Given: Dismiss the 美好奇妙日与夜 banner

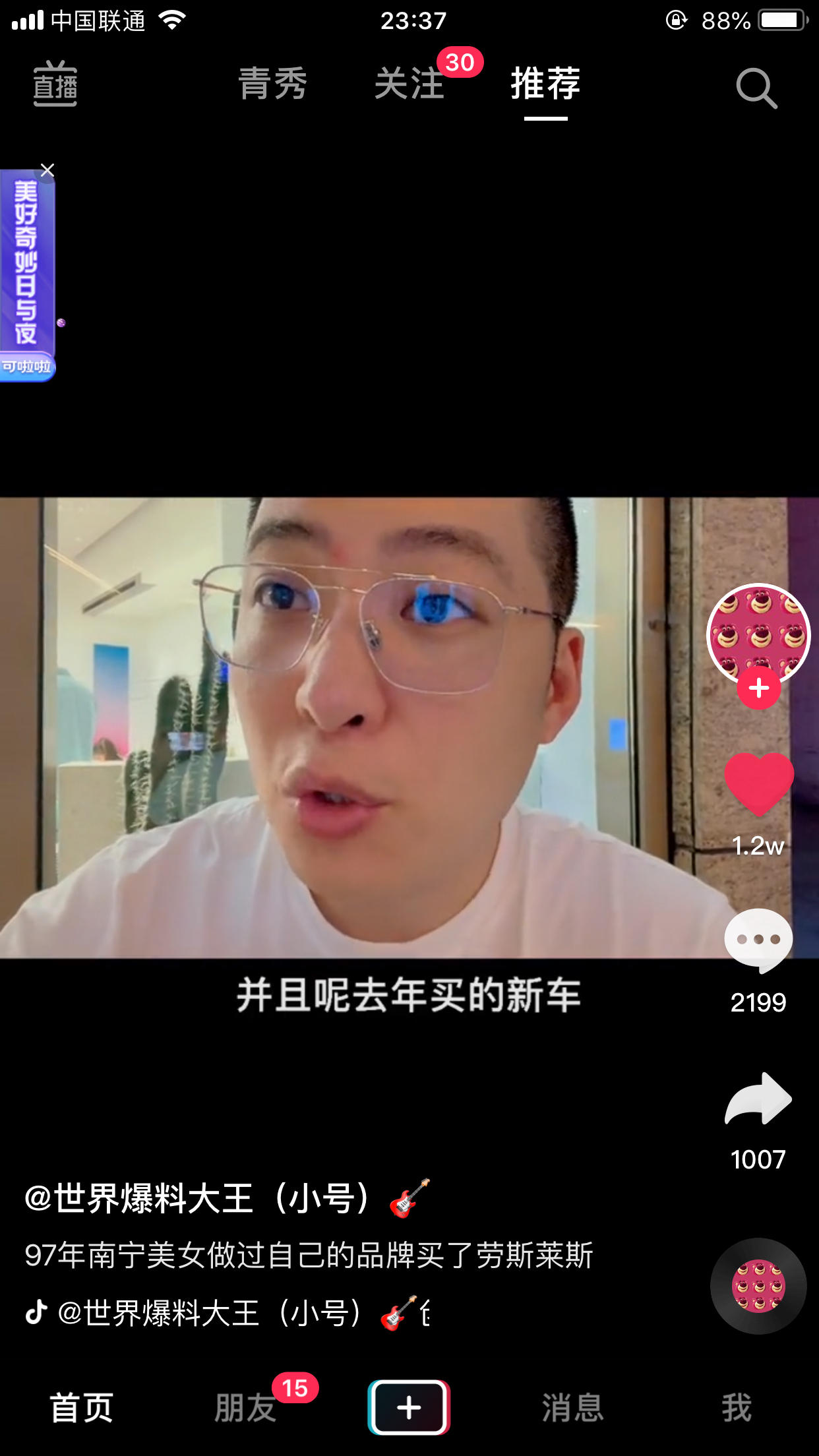Looking at the screenshot, I should pyautogui.click(x=47, y=171).
